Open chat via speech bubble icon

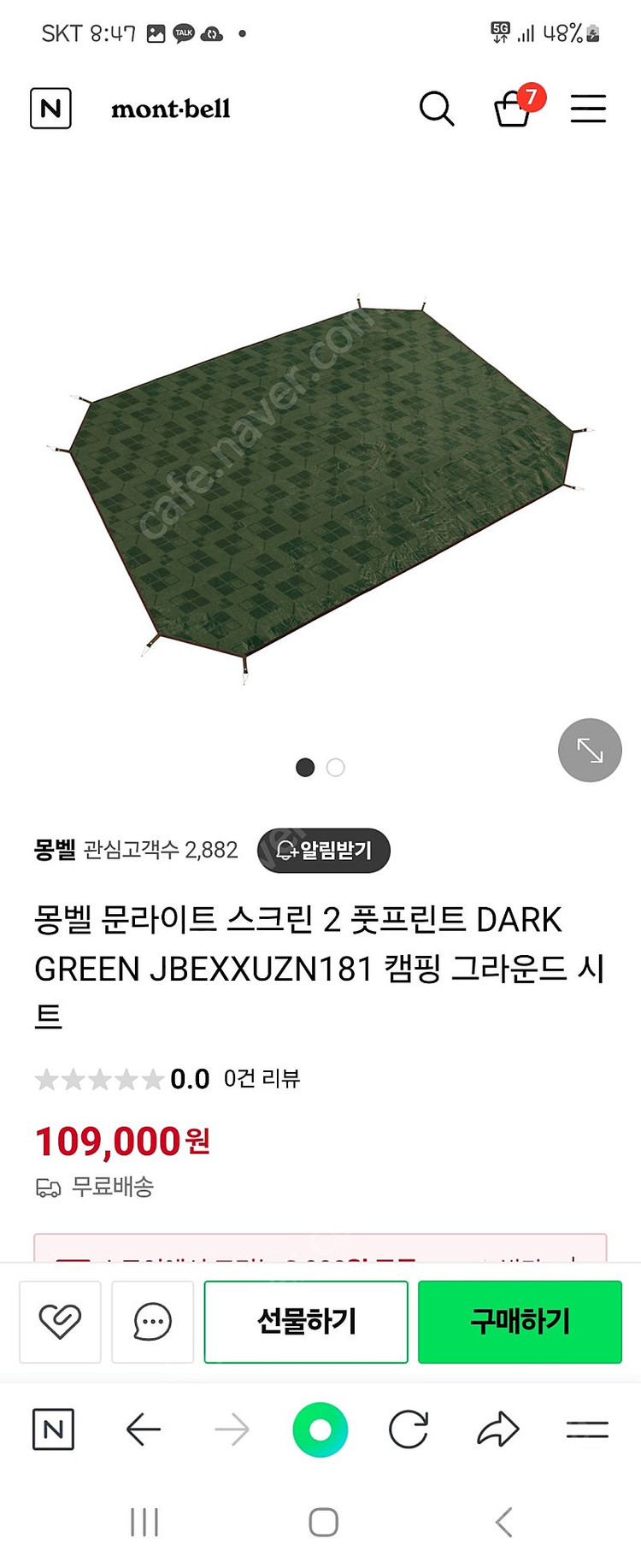[152, 1322]
